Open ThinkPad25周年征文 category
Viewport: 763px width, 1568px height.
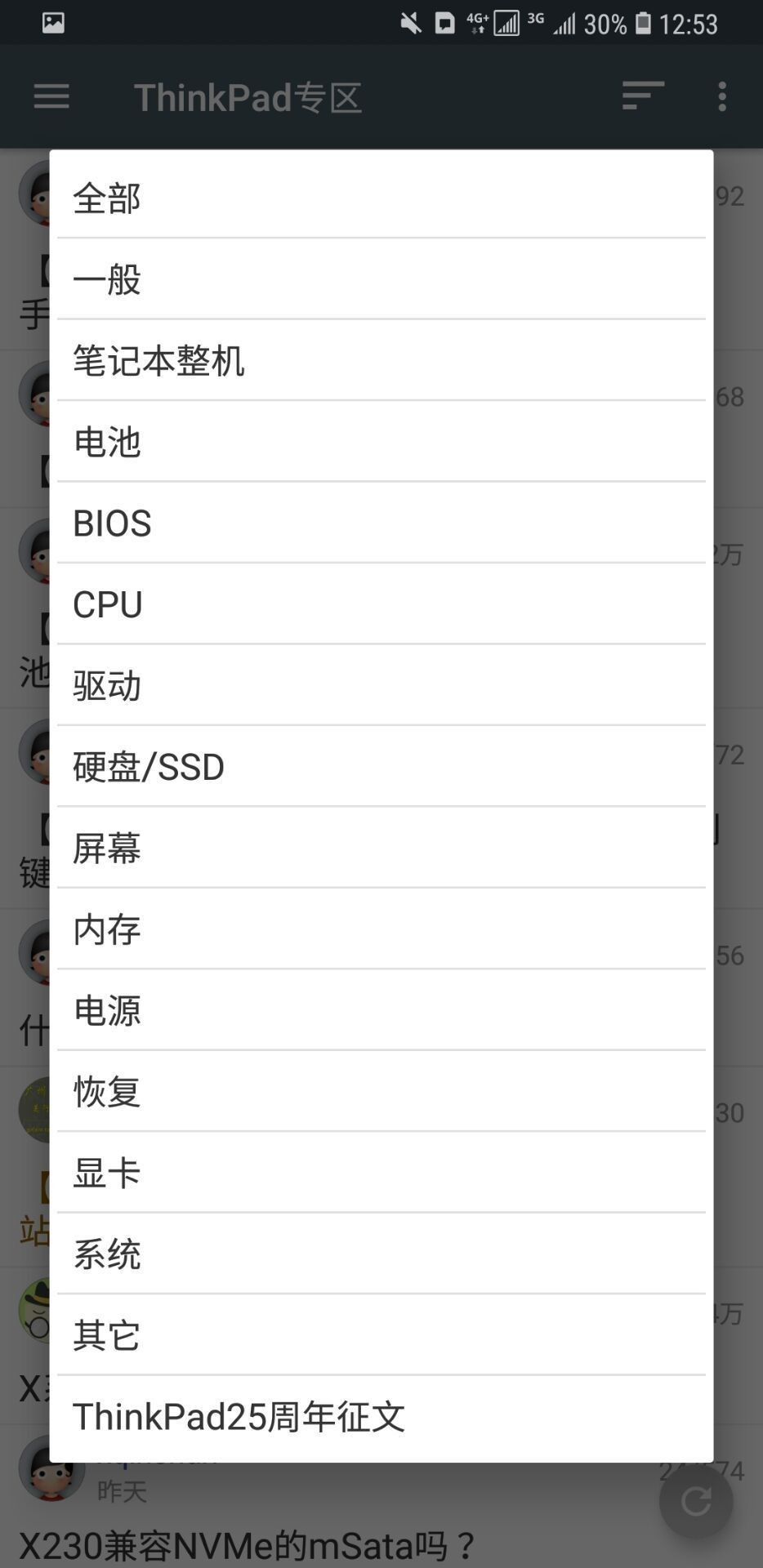click(381, 1416)
